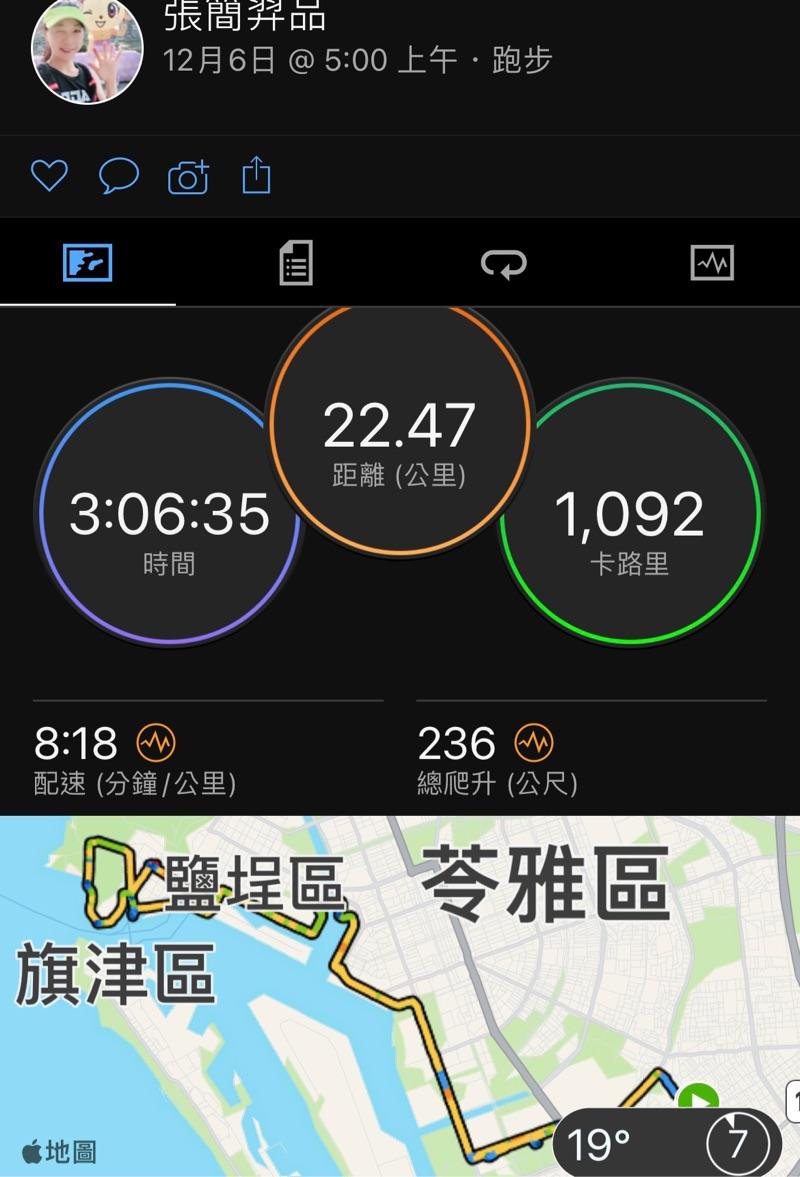Open the comments bubble
Image resolution: width=800 pixels, height=1177 pixels.
pyautogui.click(x=118, y=177)
